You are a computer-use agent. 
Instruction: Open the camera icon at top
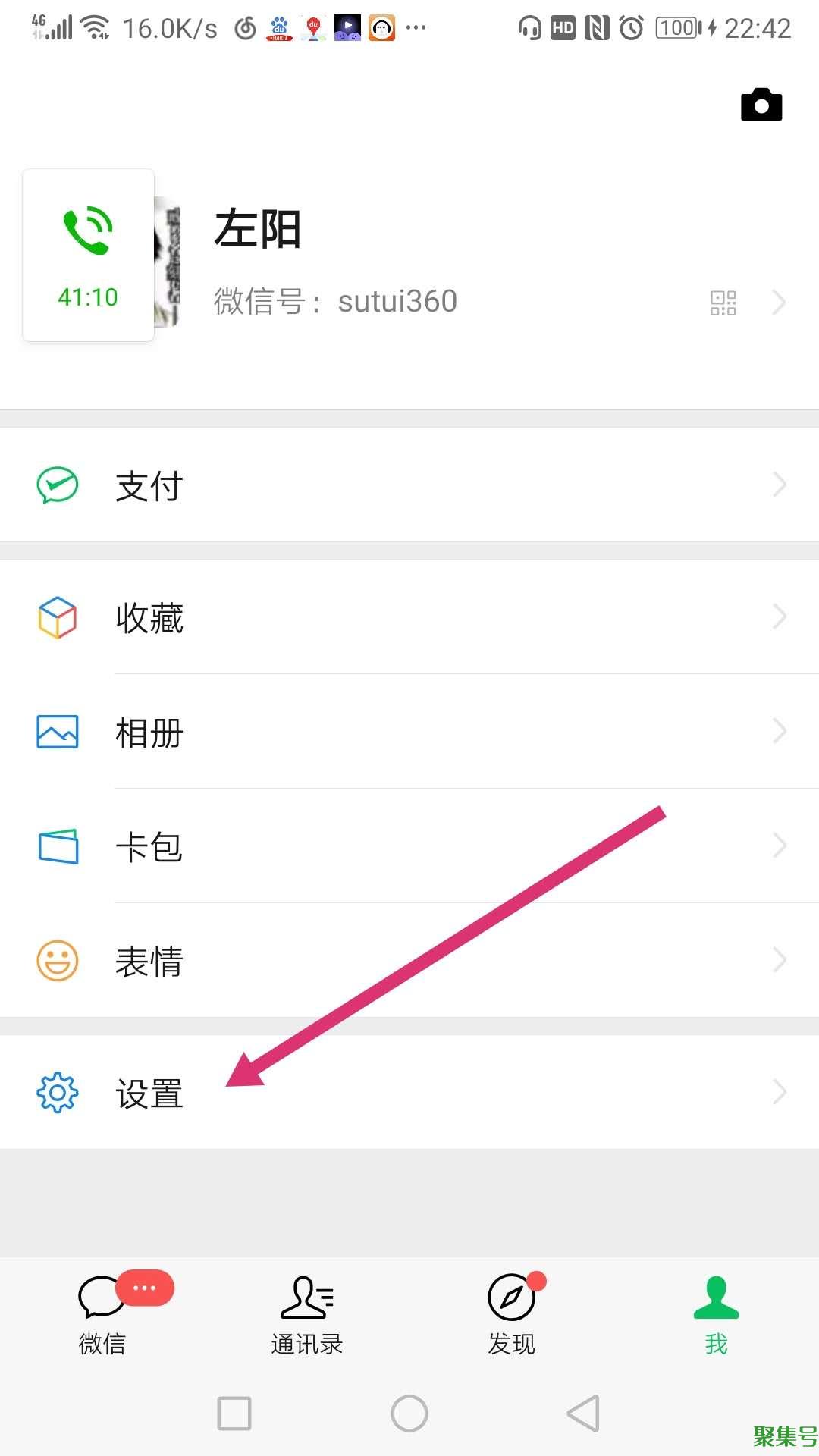(x=761, y=105)
